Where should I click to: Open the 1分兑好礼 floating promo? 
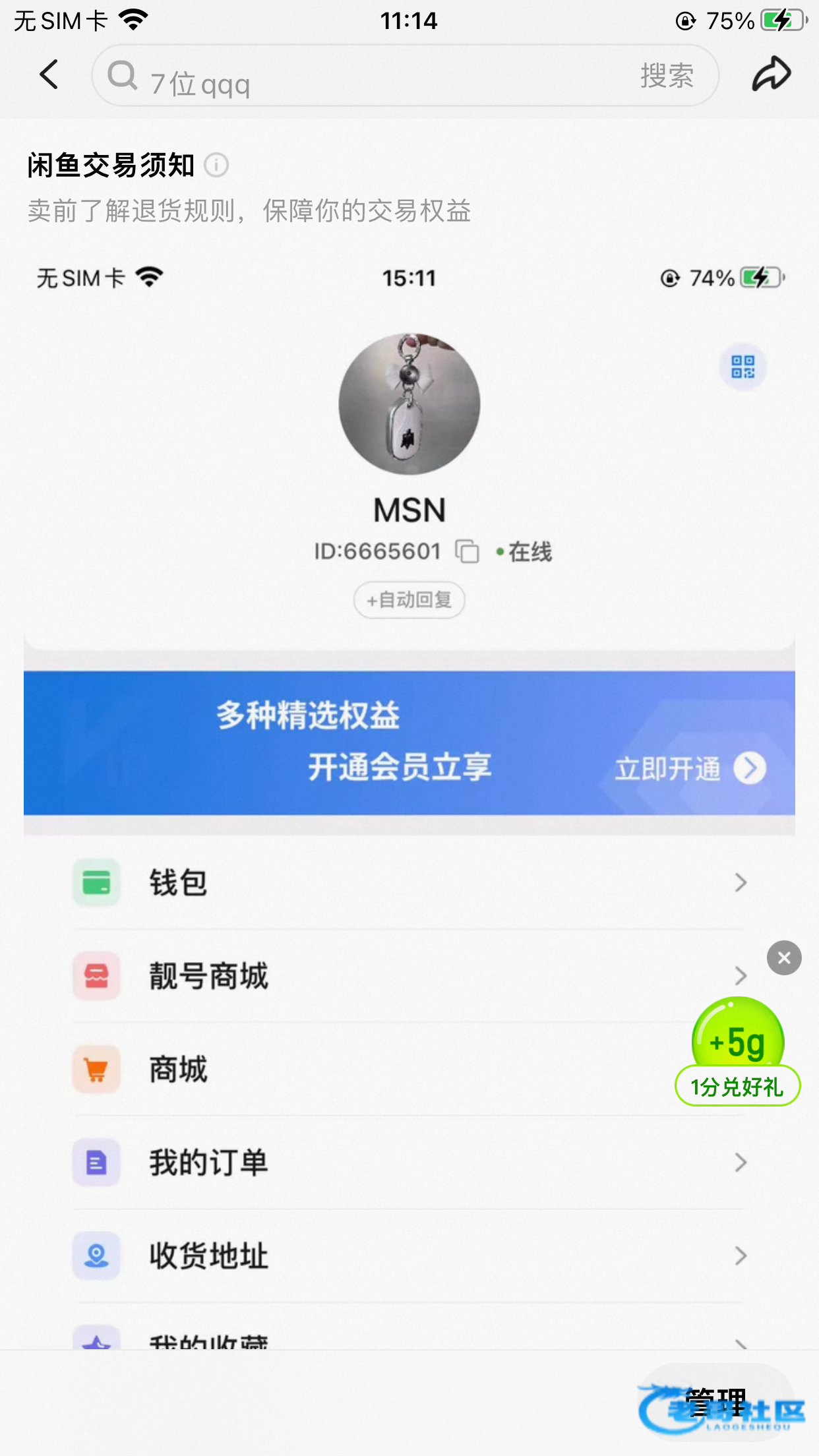737,1052
